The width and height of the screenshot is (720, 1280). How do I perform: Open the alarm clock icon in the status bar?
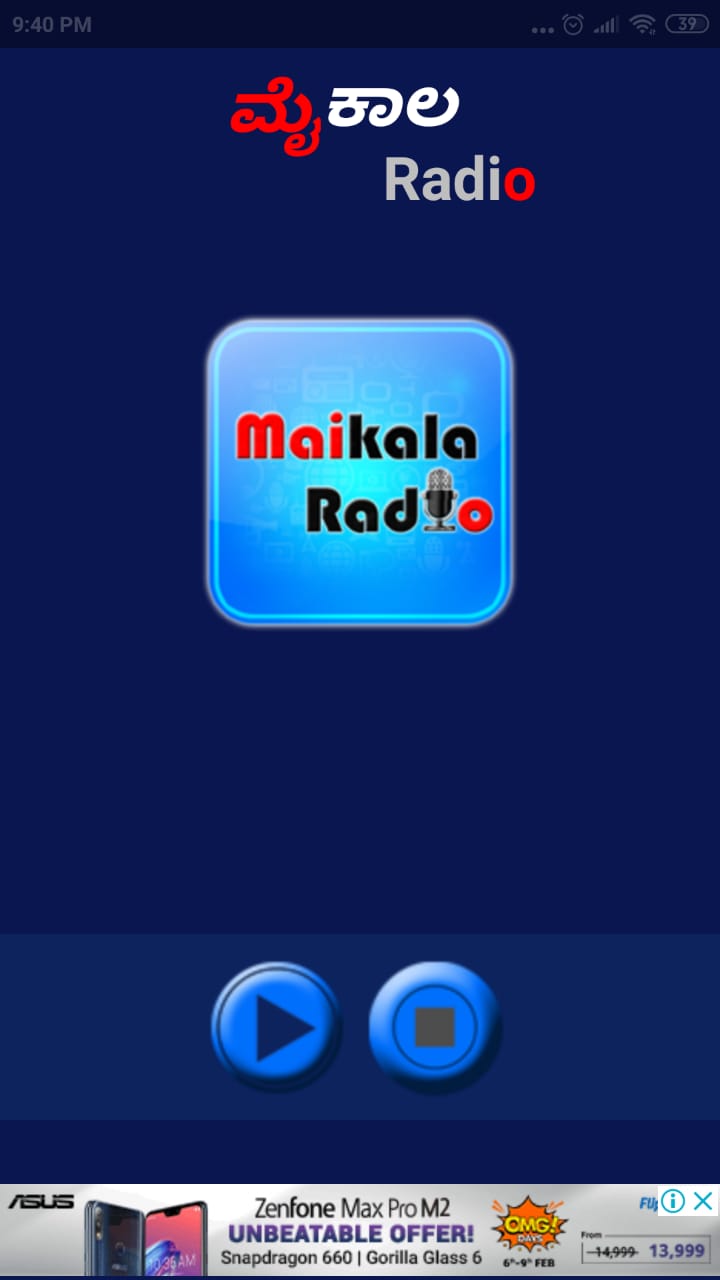(x=572, y=25)
